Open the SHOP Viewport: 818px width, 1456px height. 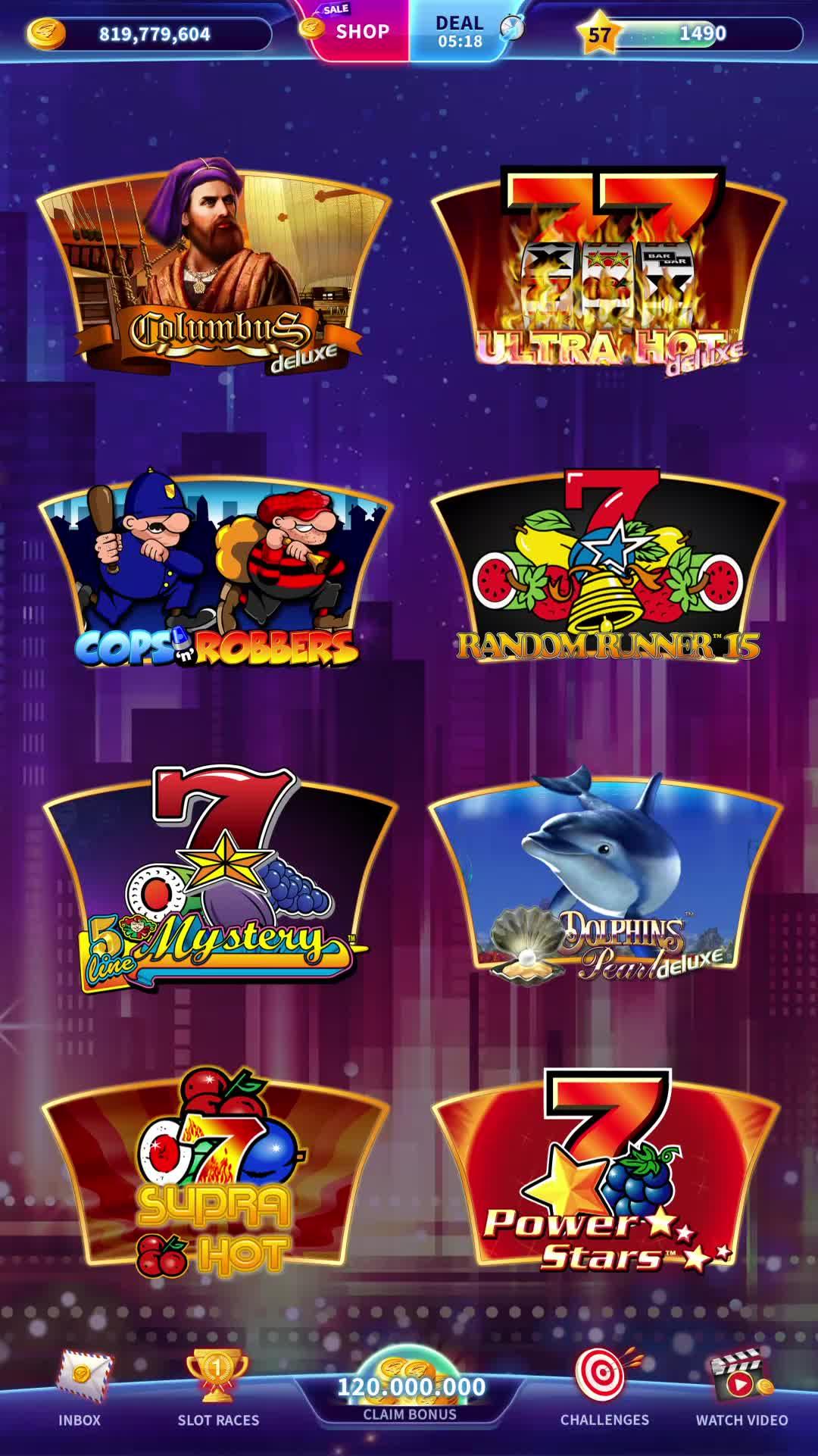point(362,32)
